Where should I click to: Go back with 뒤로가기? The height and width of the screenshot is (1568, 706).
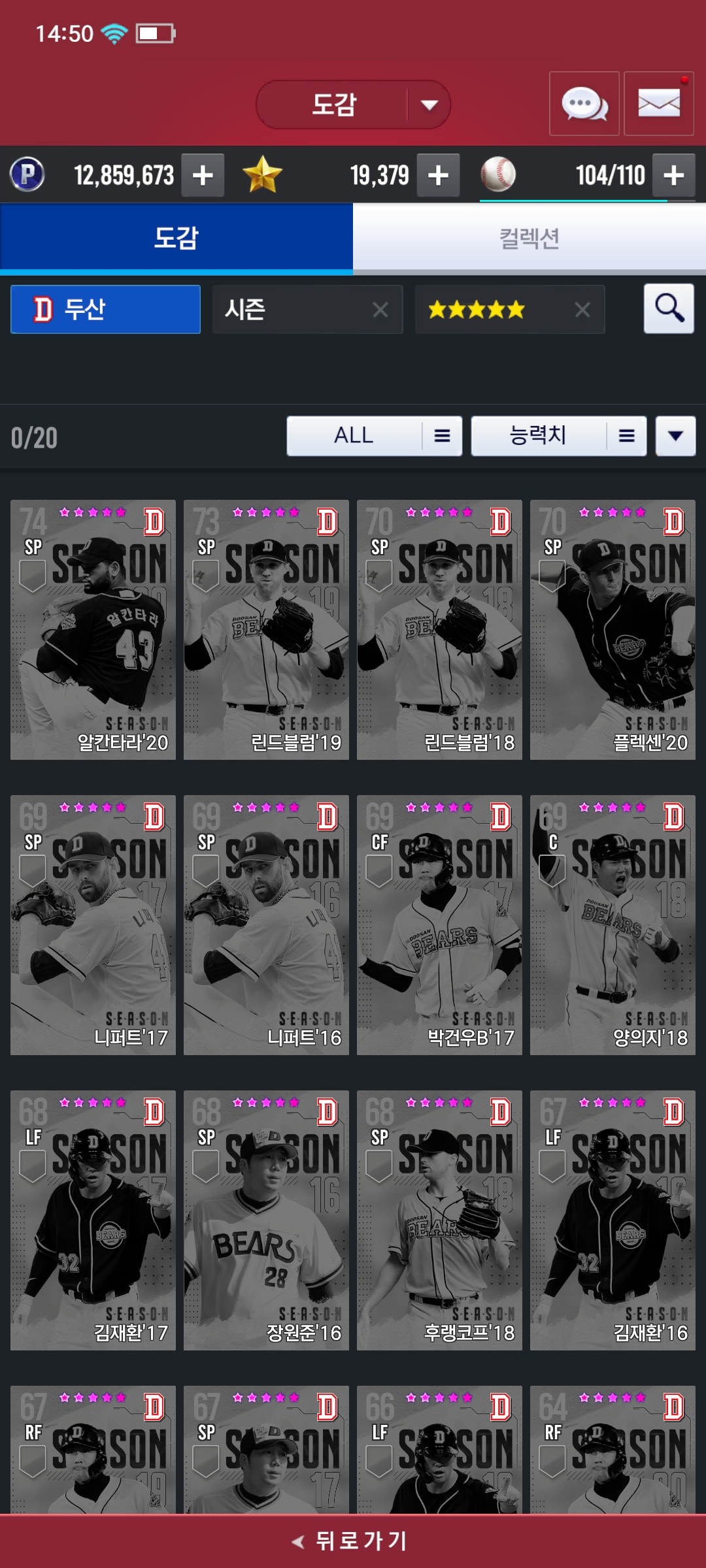click(x=353, y=1541)
